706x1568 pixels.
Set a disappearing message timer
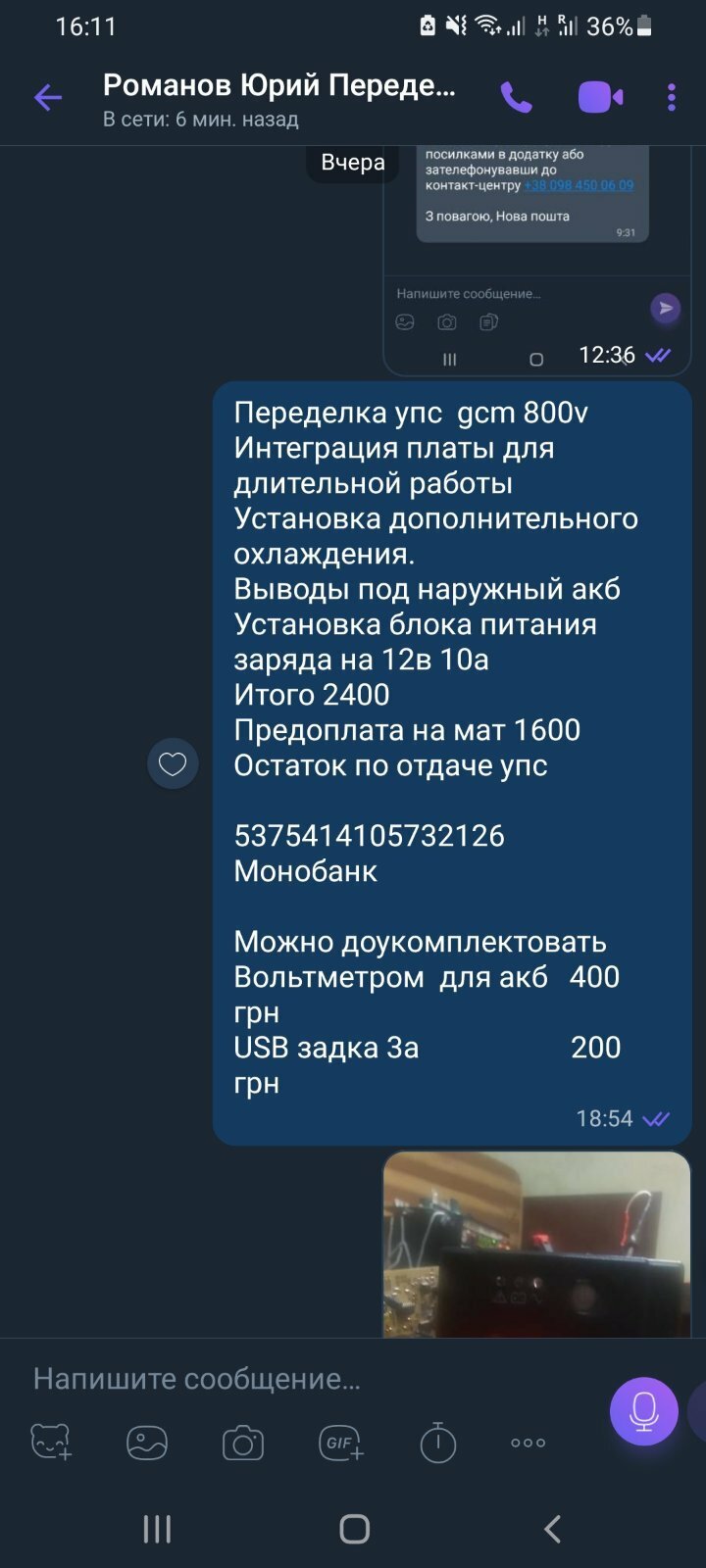pyautogui.click(x=437, y=1443)
